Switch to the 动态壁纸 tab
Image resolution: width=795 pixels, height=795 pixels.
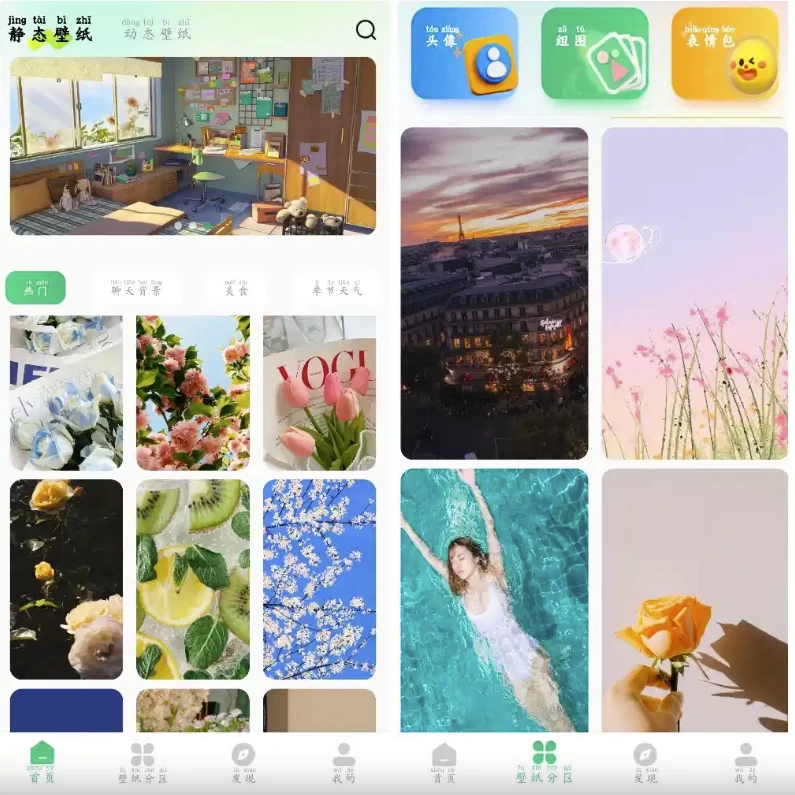[x=157, y=33]
